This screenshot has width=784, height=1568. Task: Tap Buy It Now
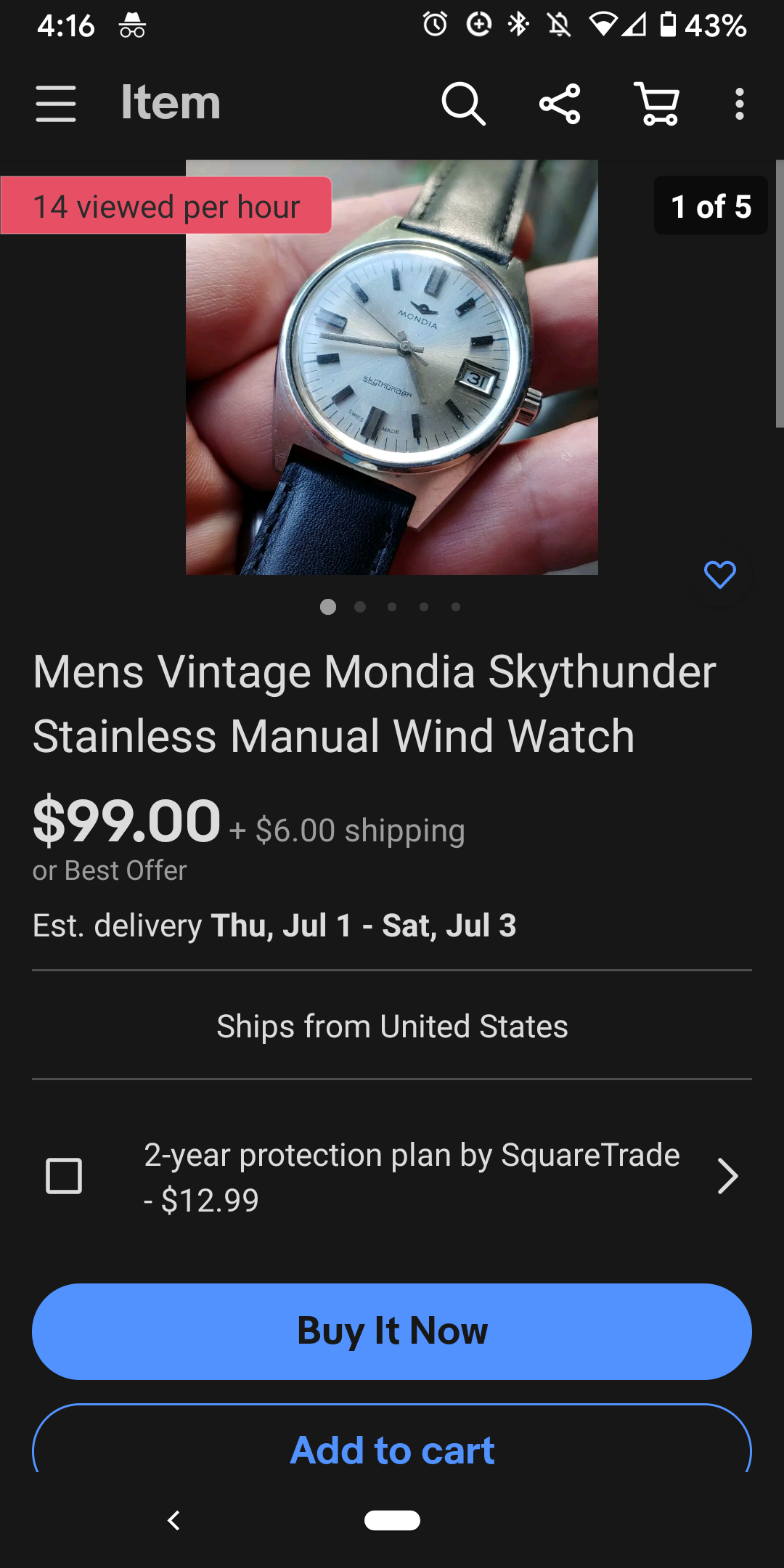392,1331
